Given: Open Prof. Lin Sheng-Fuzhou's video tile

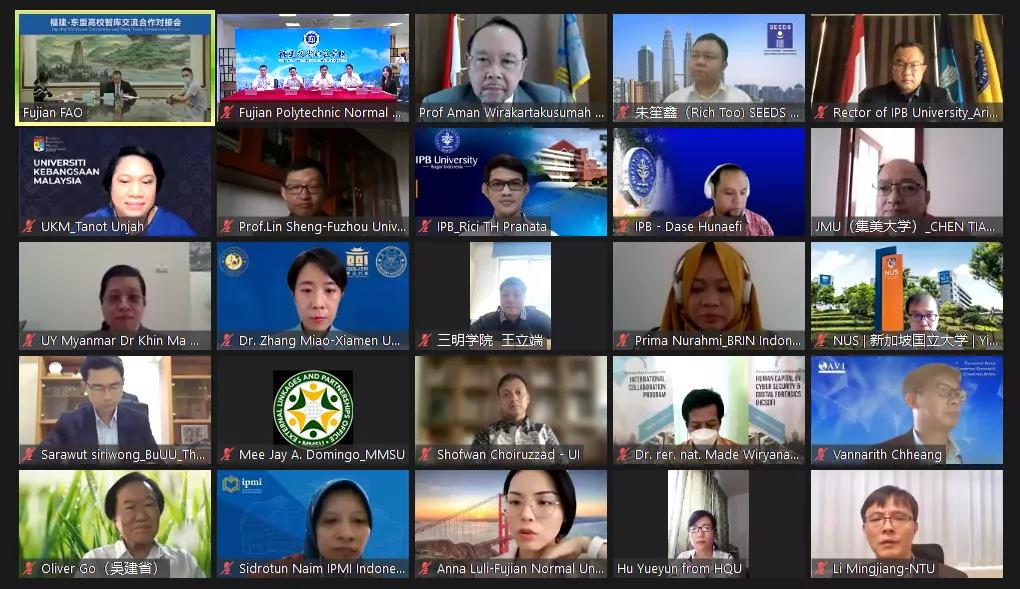Looking at the screenshot, I should click(313, 182).
